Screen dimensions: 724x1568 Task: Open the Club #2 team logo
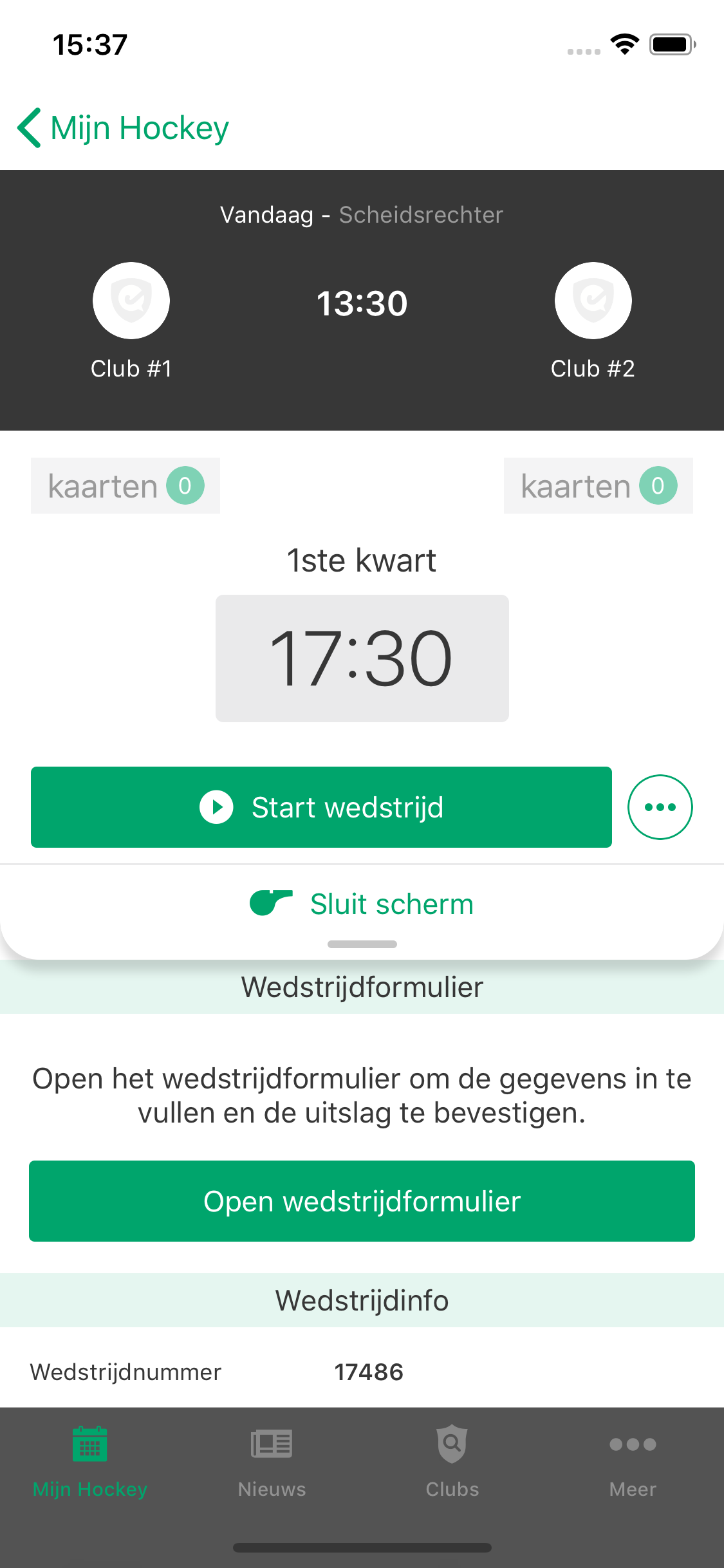pos(593,301)
